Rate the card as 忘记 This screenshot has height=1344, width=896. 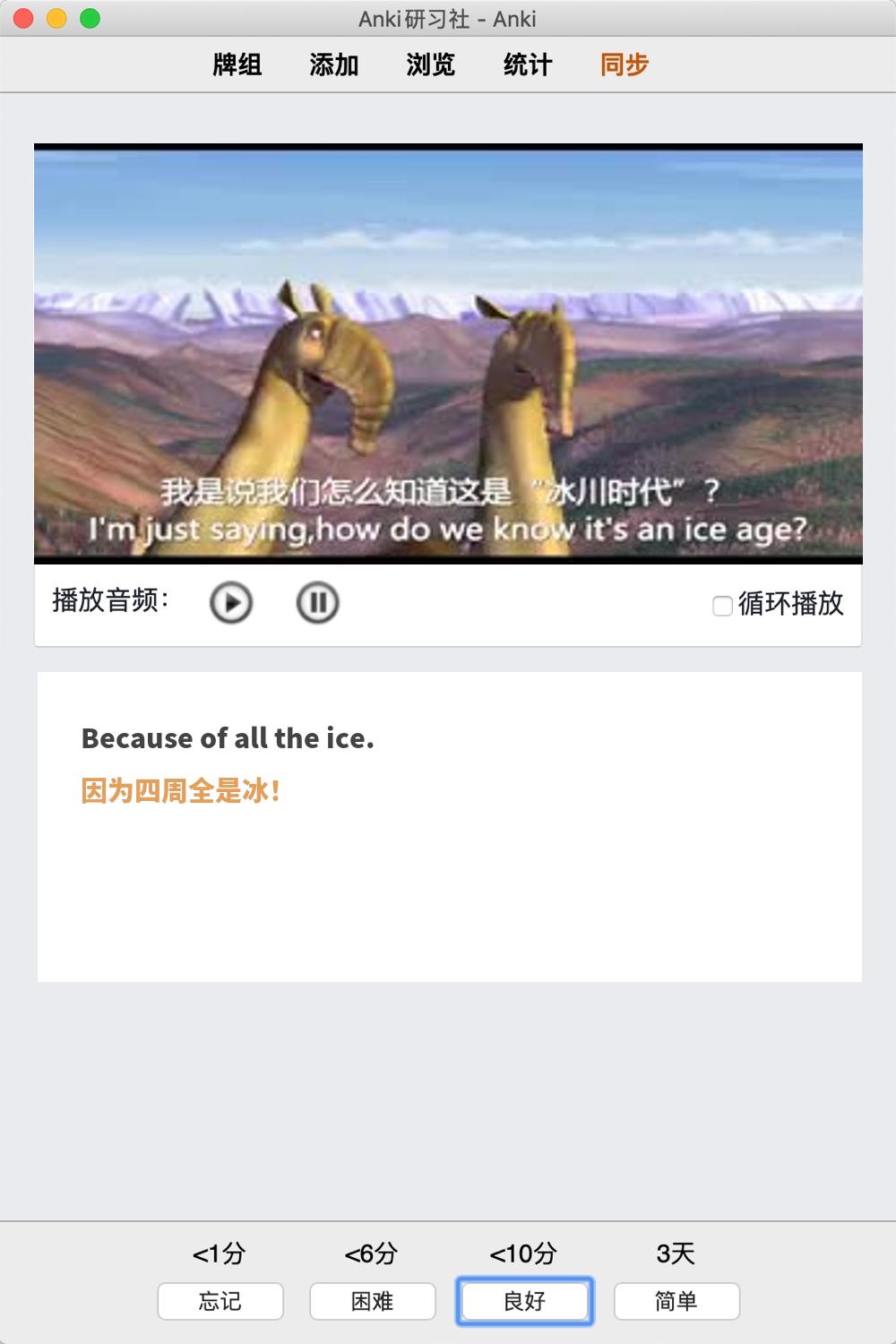coord(220,1301)
